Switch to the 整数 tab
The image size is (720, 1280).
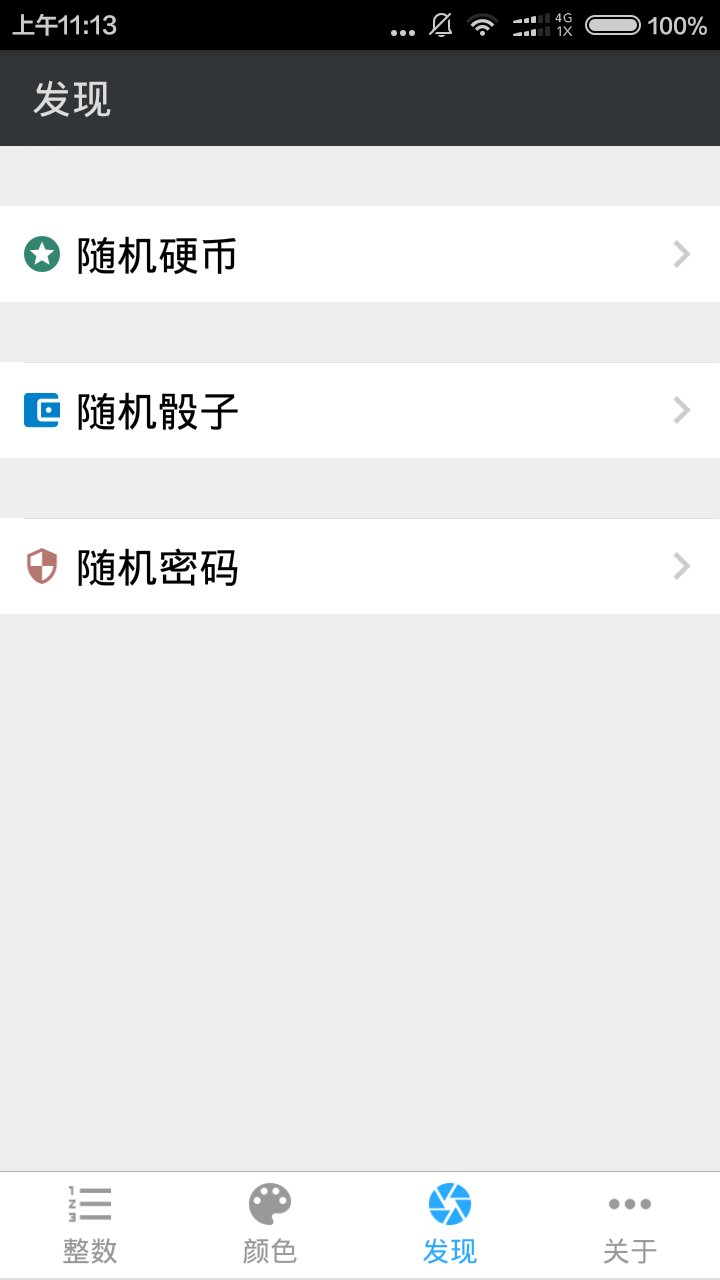90,1225
